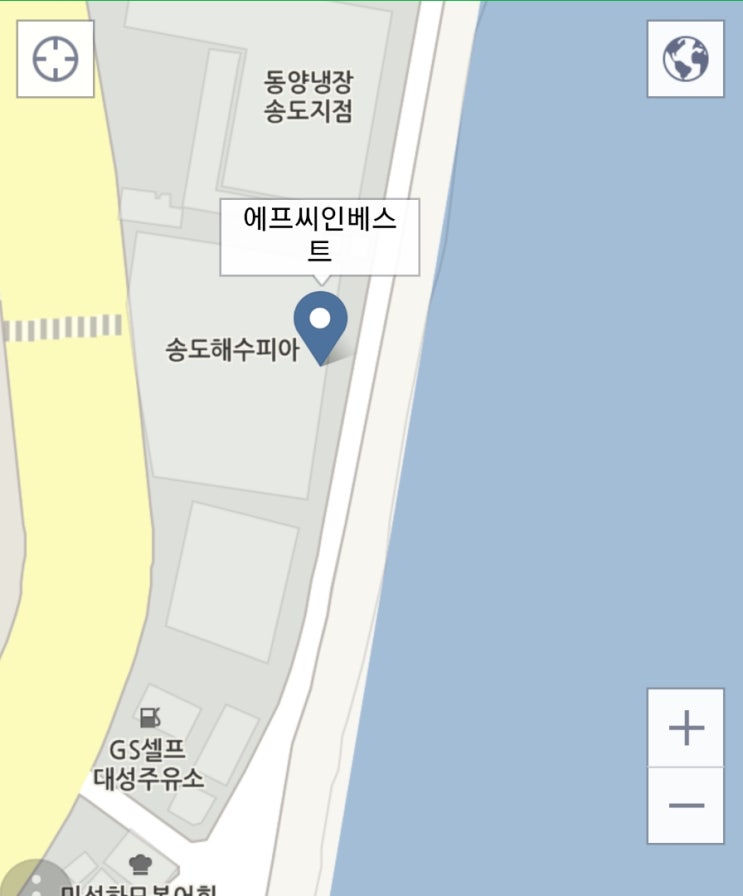Zoom out with the minus button
743x896 pixels.
(x=685, y=805)
